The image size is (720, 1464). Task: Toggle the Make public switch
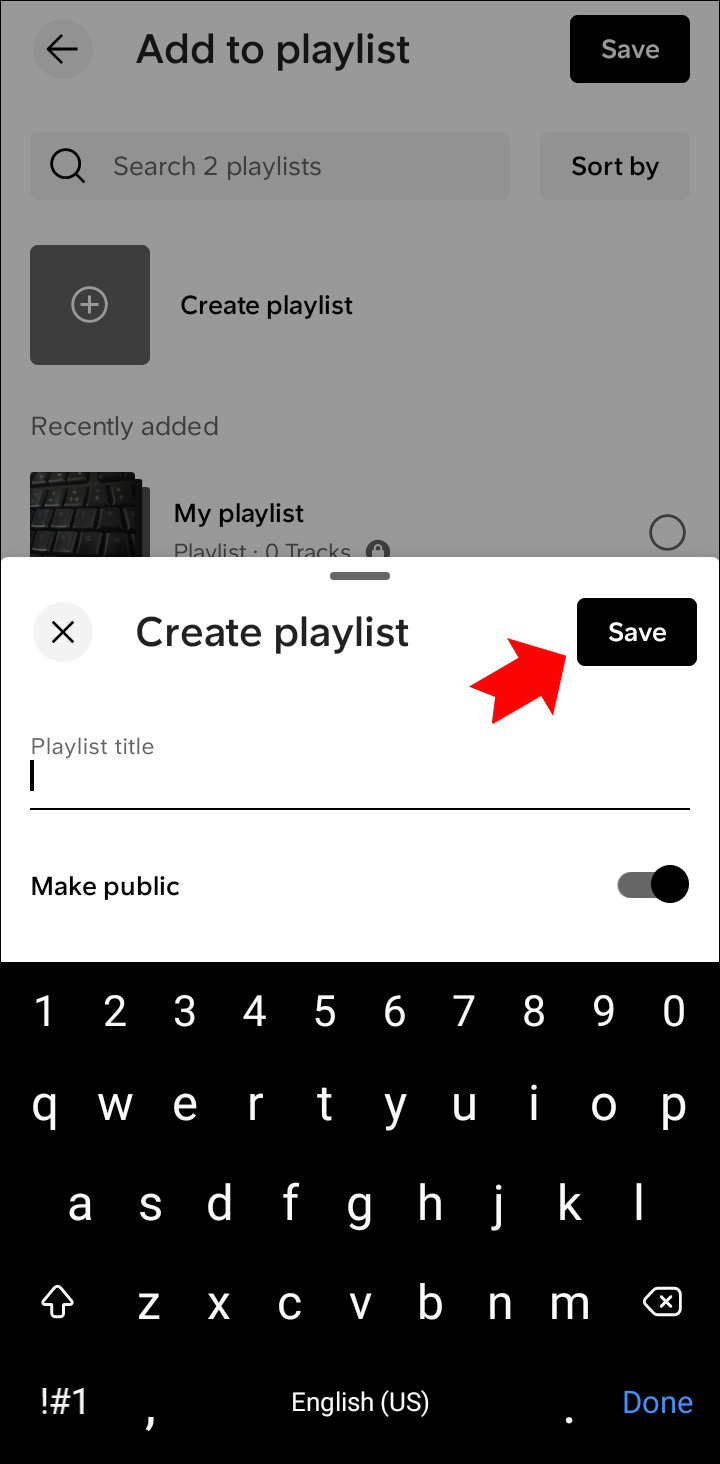653,885
